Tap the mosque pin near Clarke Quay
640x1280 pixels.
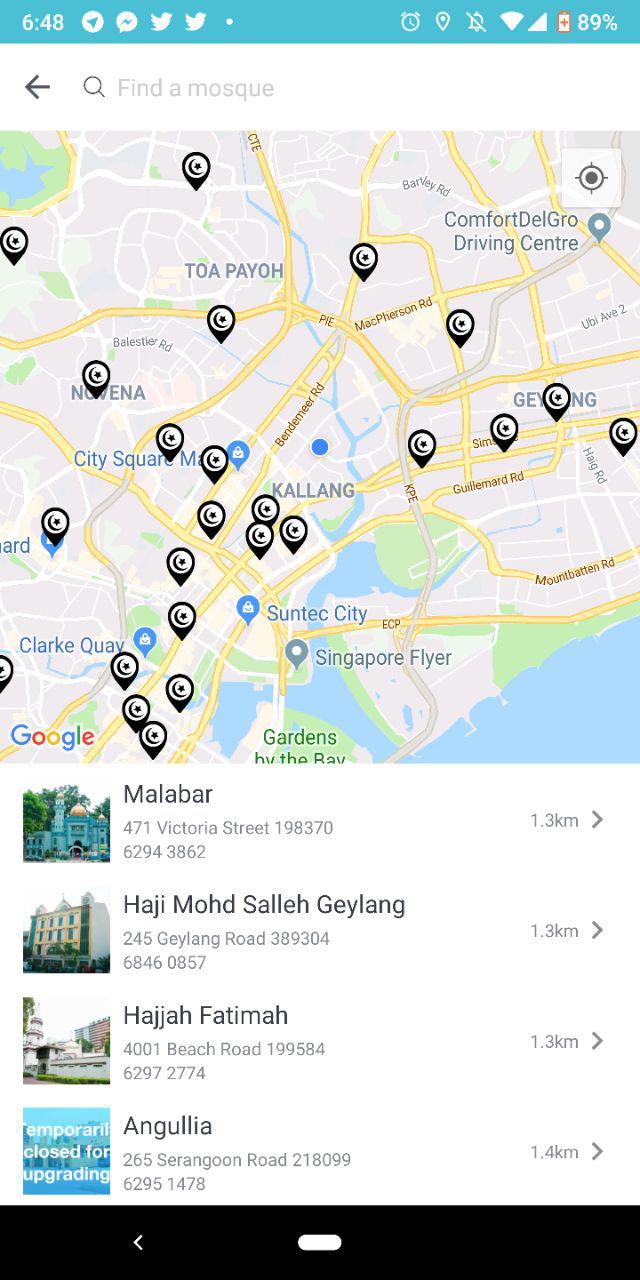(125, 670)
